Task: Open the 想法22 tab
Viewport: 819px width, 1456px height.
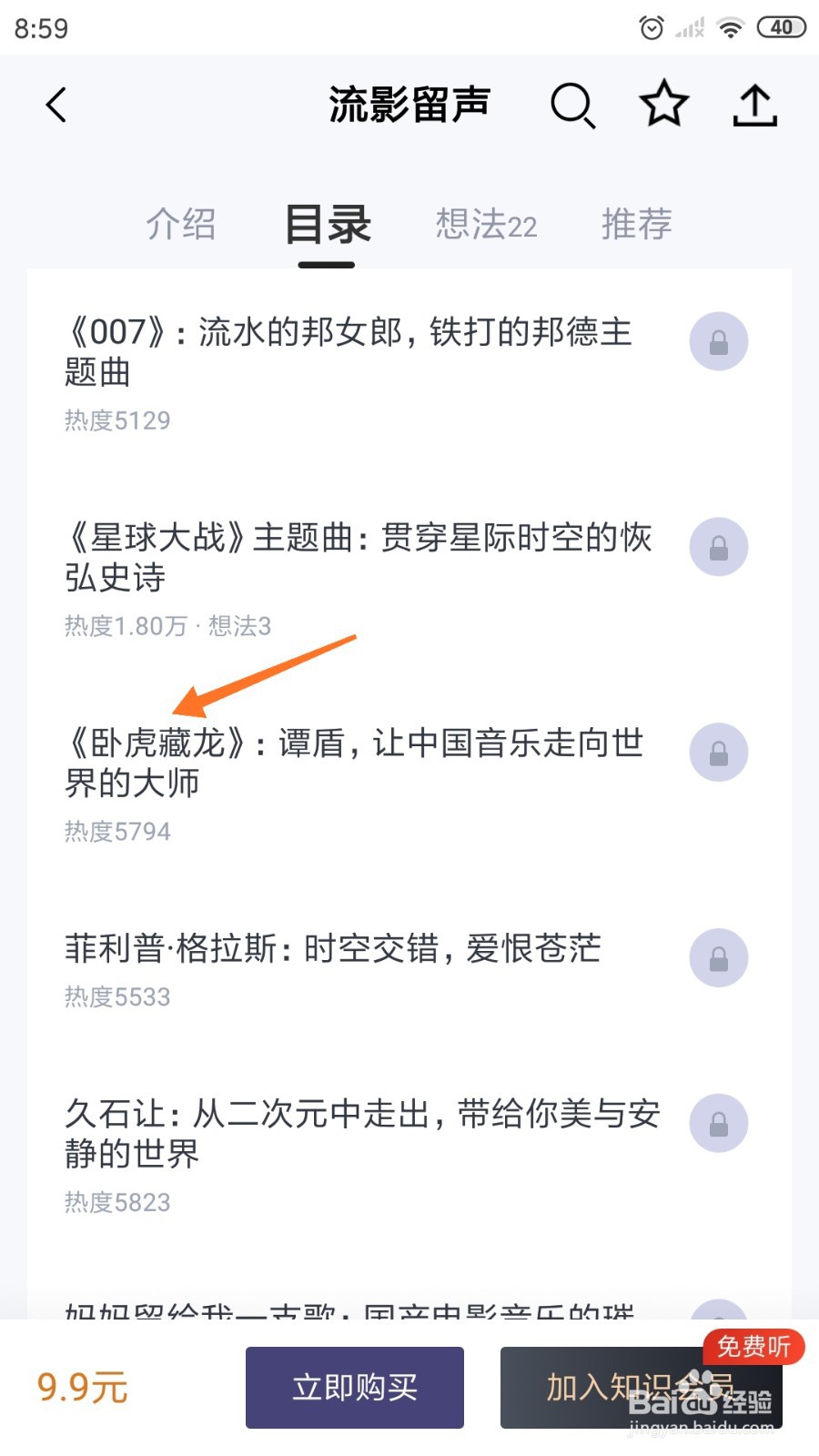Action: (x=485, y=224)
